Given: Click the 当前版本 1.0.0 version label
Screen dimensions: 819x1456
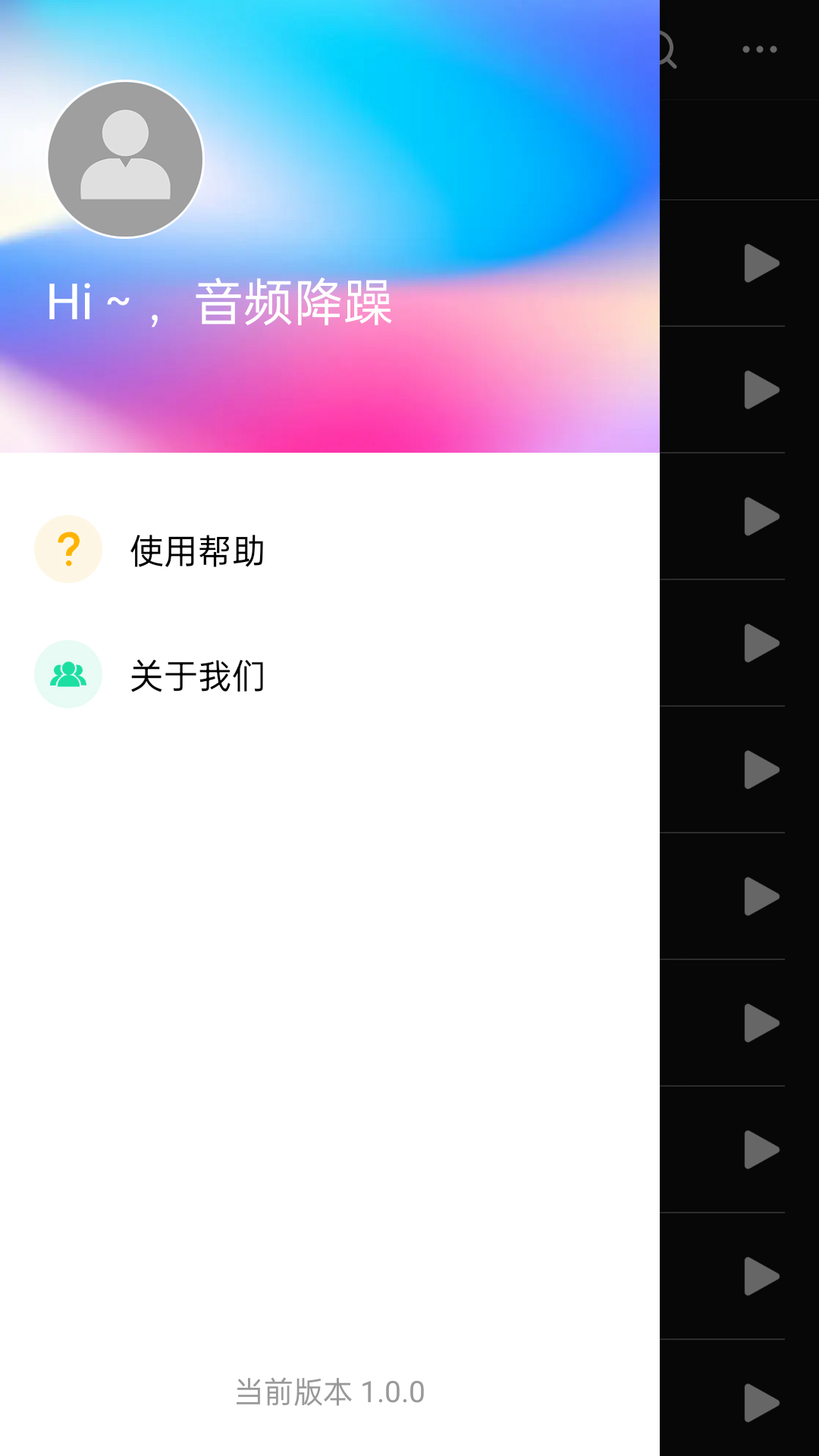Looking at the screenshot, I should [330, 1392].
